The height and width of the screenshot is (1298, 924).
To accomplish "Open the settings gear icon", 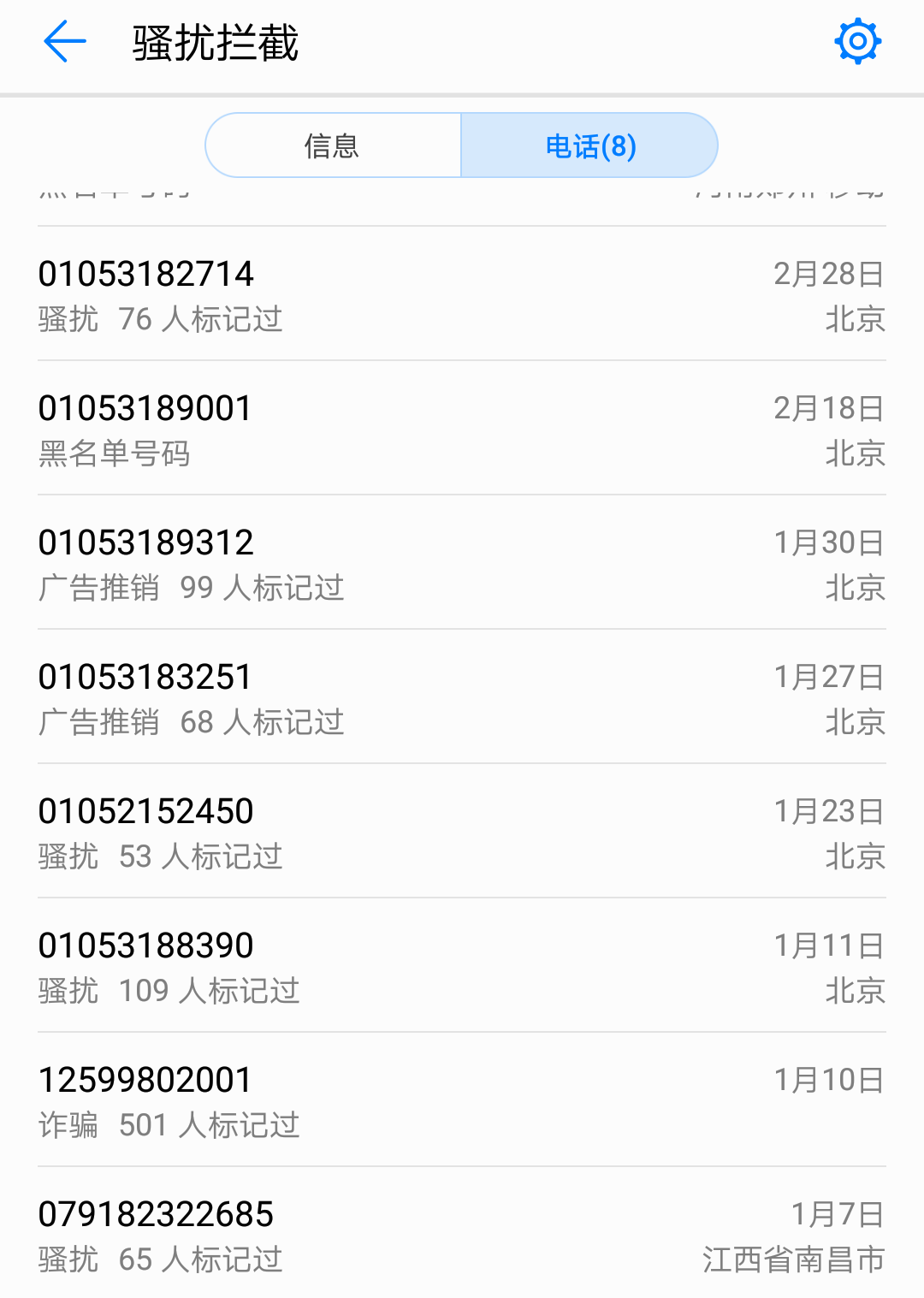I will click(x=857, y=39).
